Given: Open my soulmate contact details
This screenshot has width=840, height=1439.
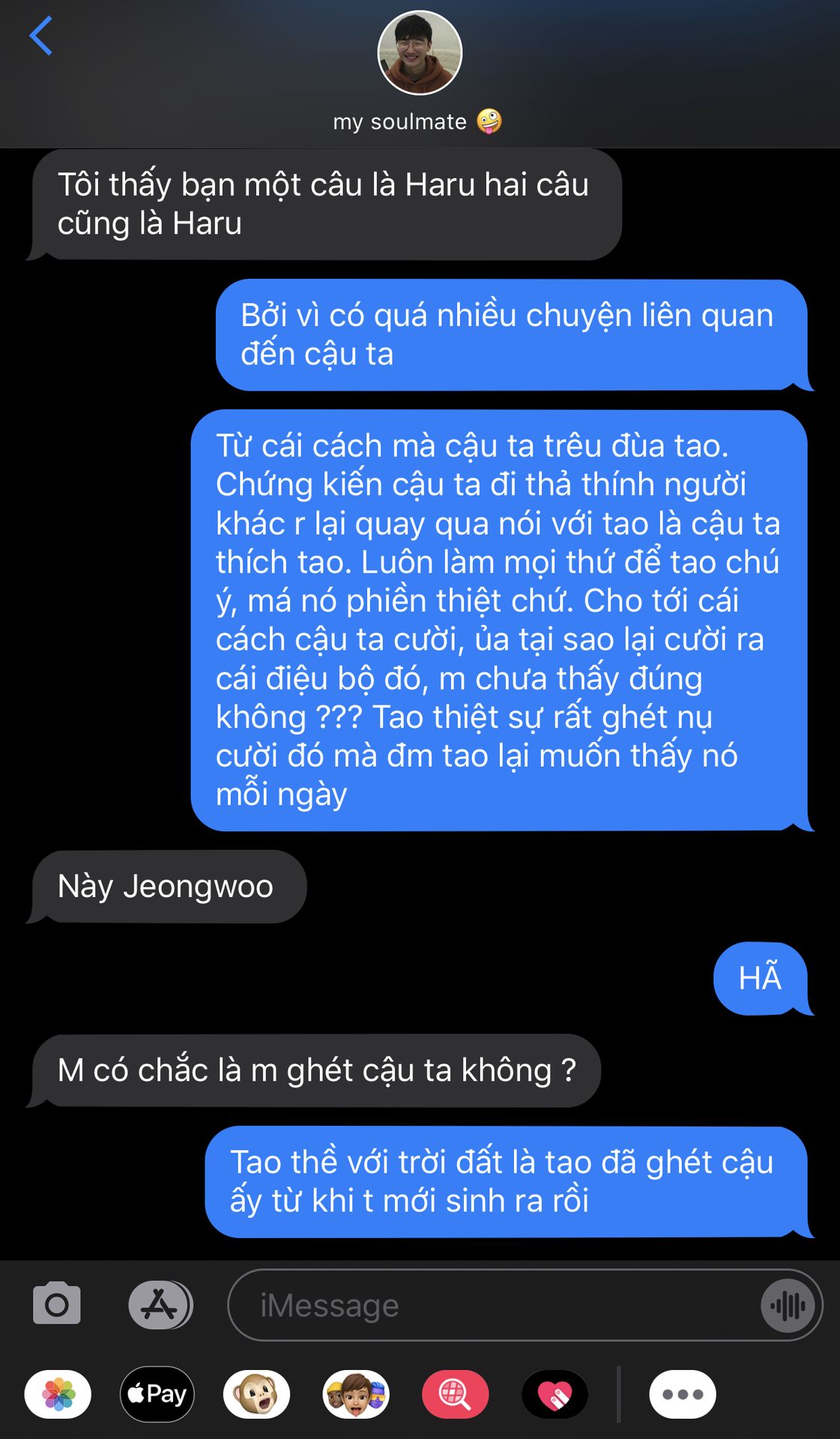Looking at the screenshot, I should [419, 71].
